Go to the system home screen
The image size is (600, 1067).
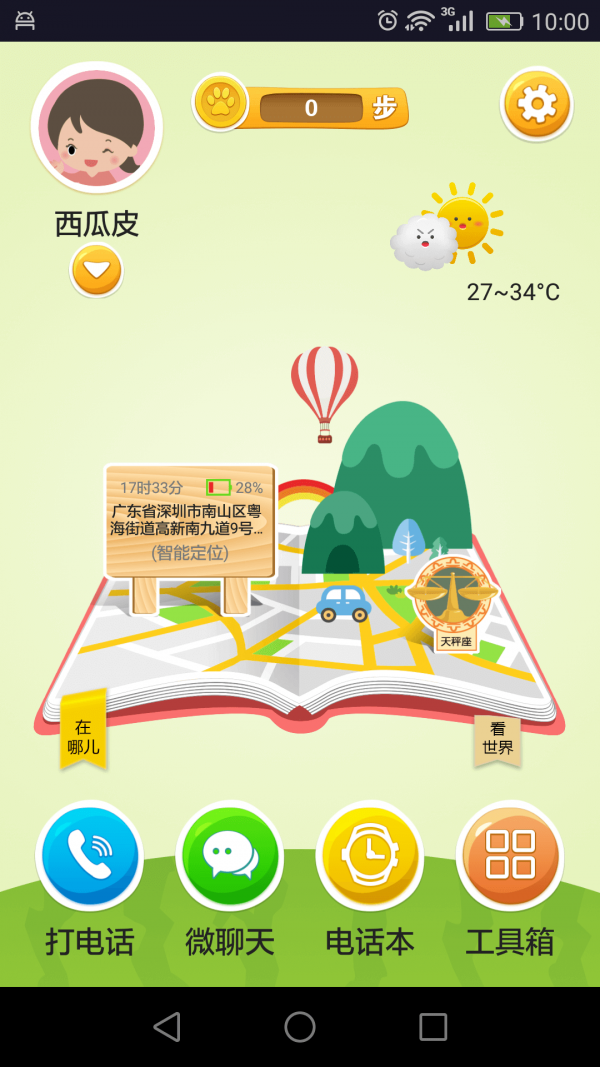point(300,1027)
